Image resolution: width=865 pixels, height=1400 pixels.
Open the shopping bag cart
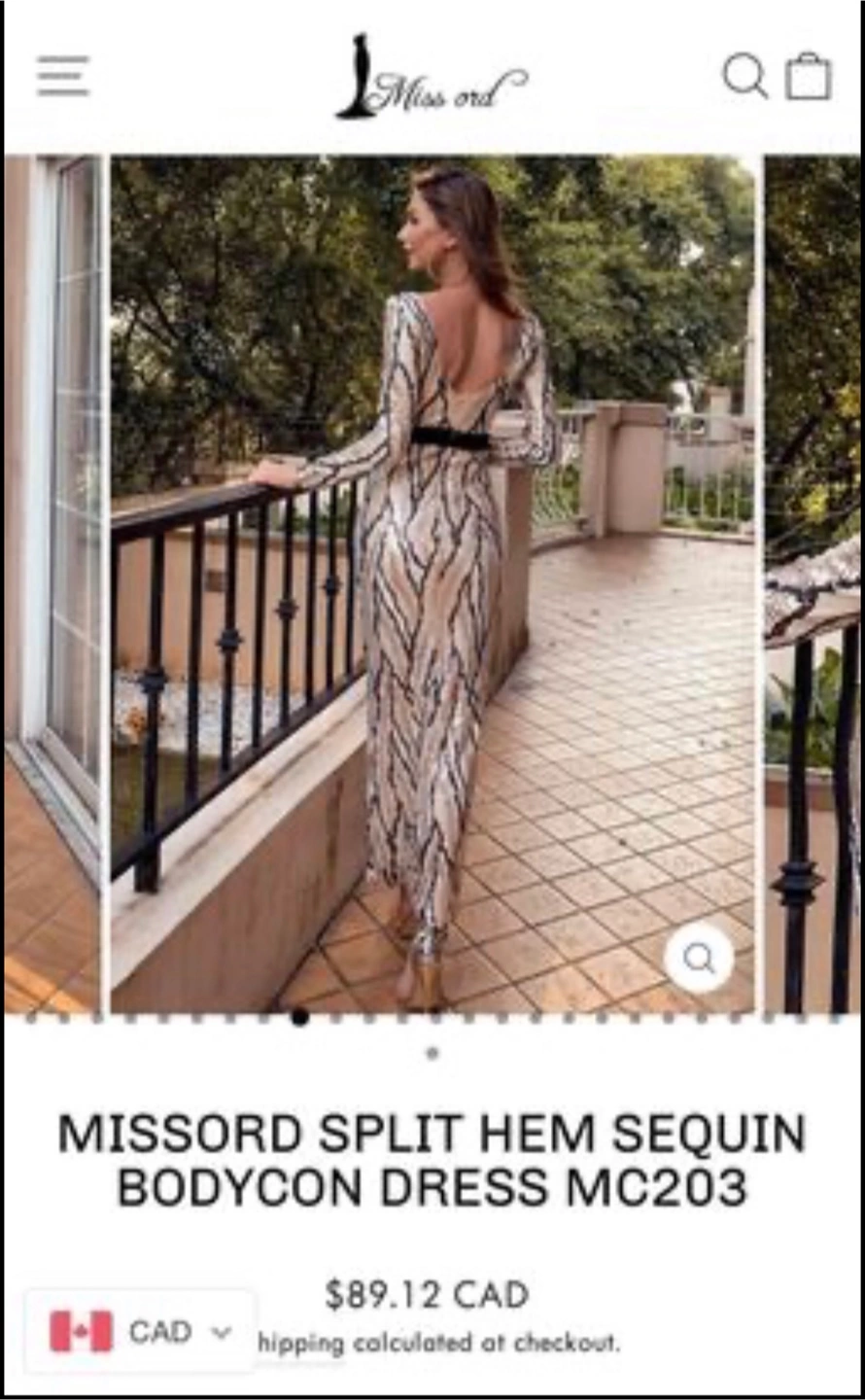[x=809, y=77]
